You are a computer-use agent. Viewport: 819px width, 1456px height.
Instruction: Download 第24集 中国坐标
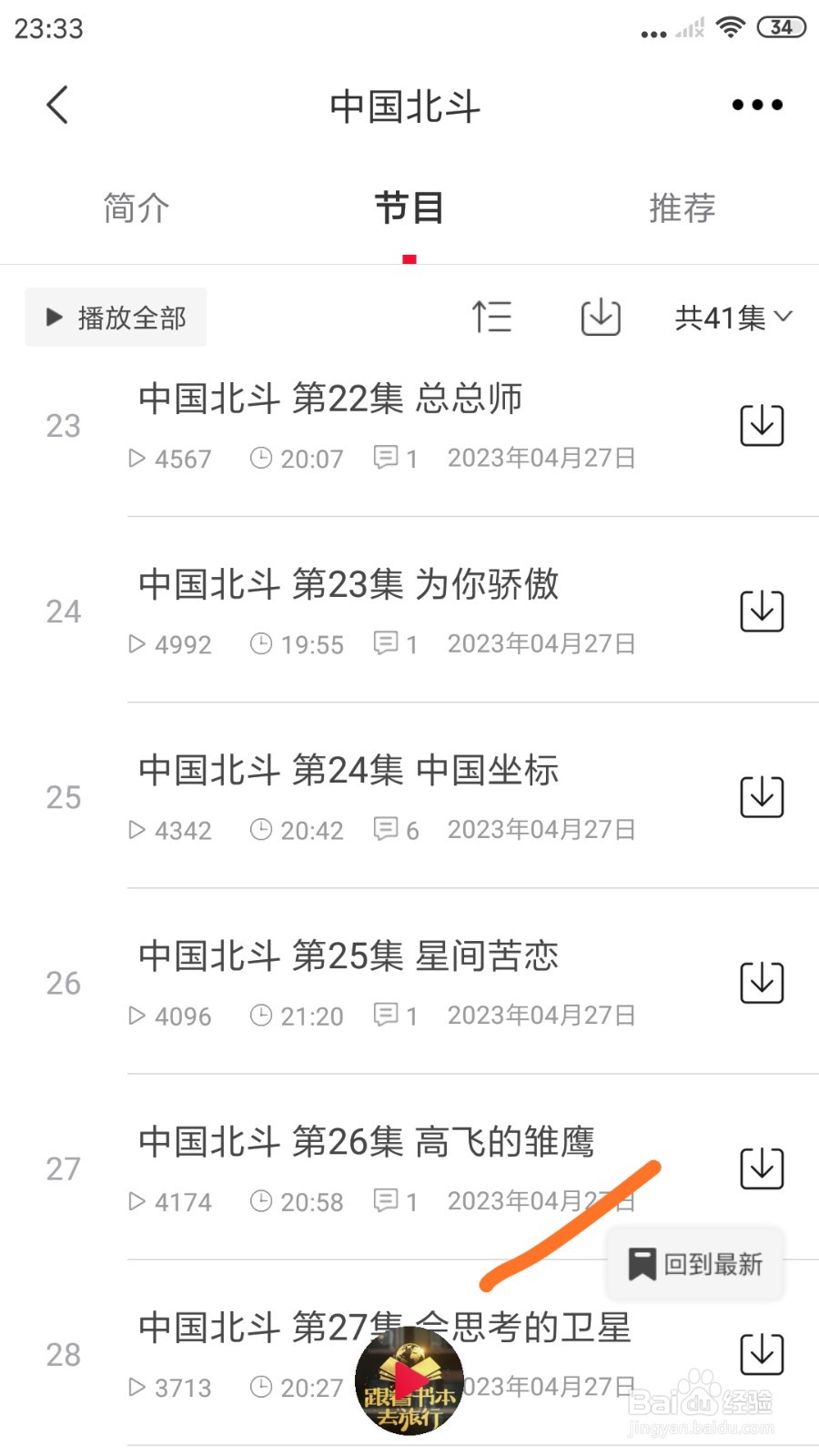(x=762, y=796)
